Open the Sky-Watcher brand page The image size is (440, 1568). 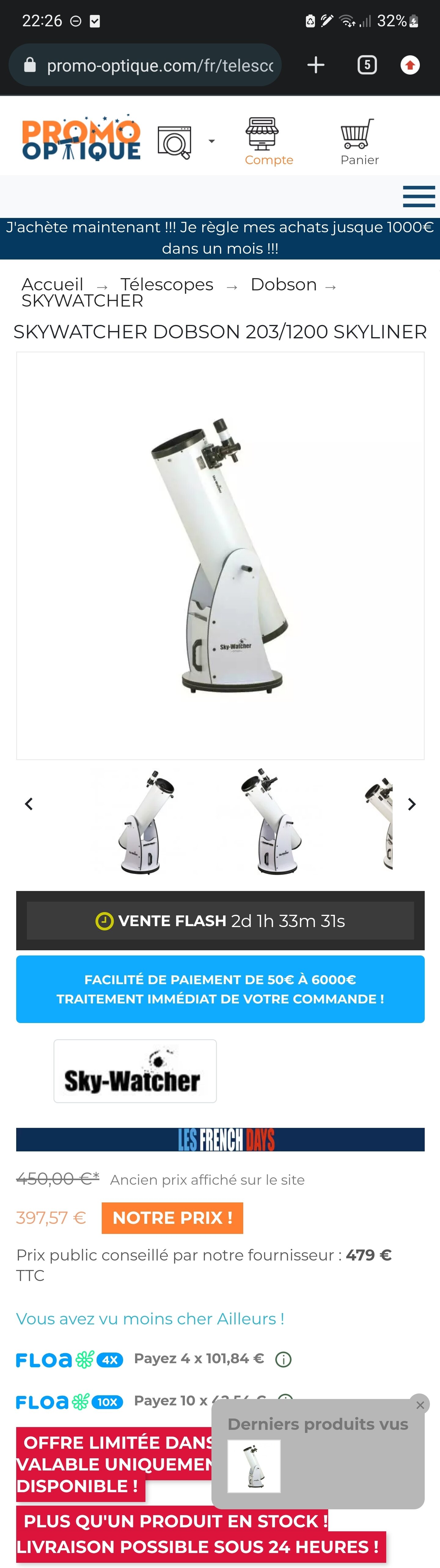pos(135,1071)
